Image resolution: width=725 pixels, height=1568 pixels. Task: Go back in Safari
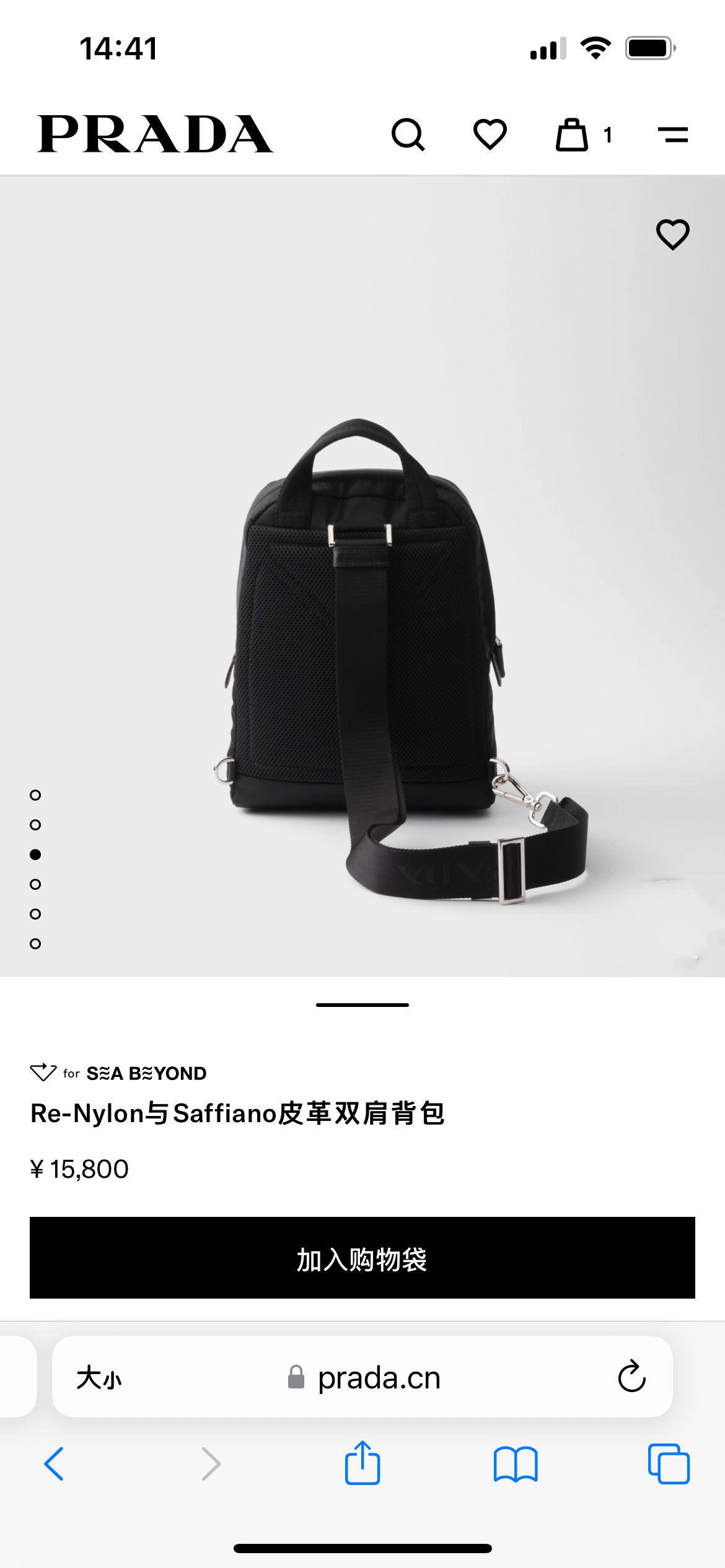[54, 1464]
